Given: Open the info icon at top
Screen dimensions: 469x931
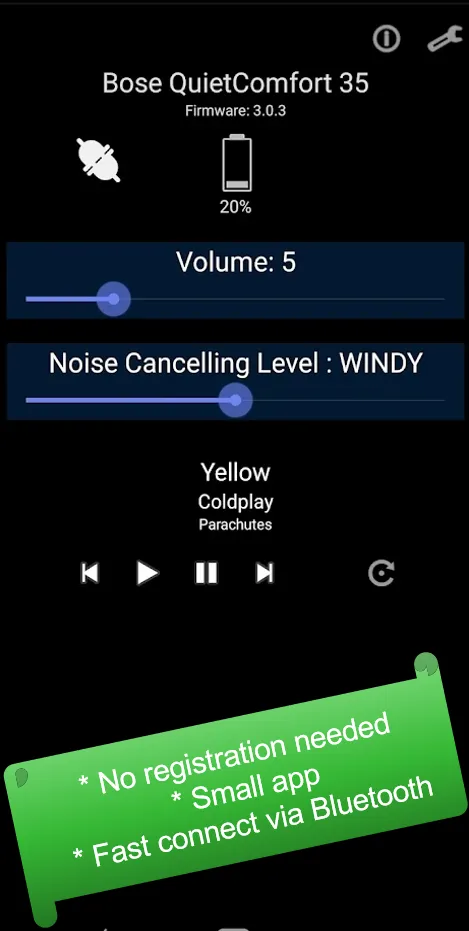Looking at the screenshot, I should point(386,39).
